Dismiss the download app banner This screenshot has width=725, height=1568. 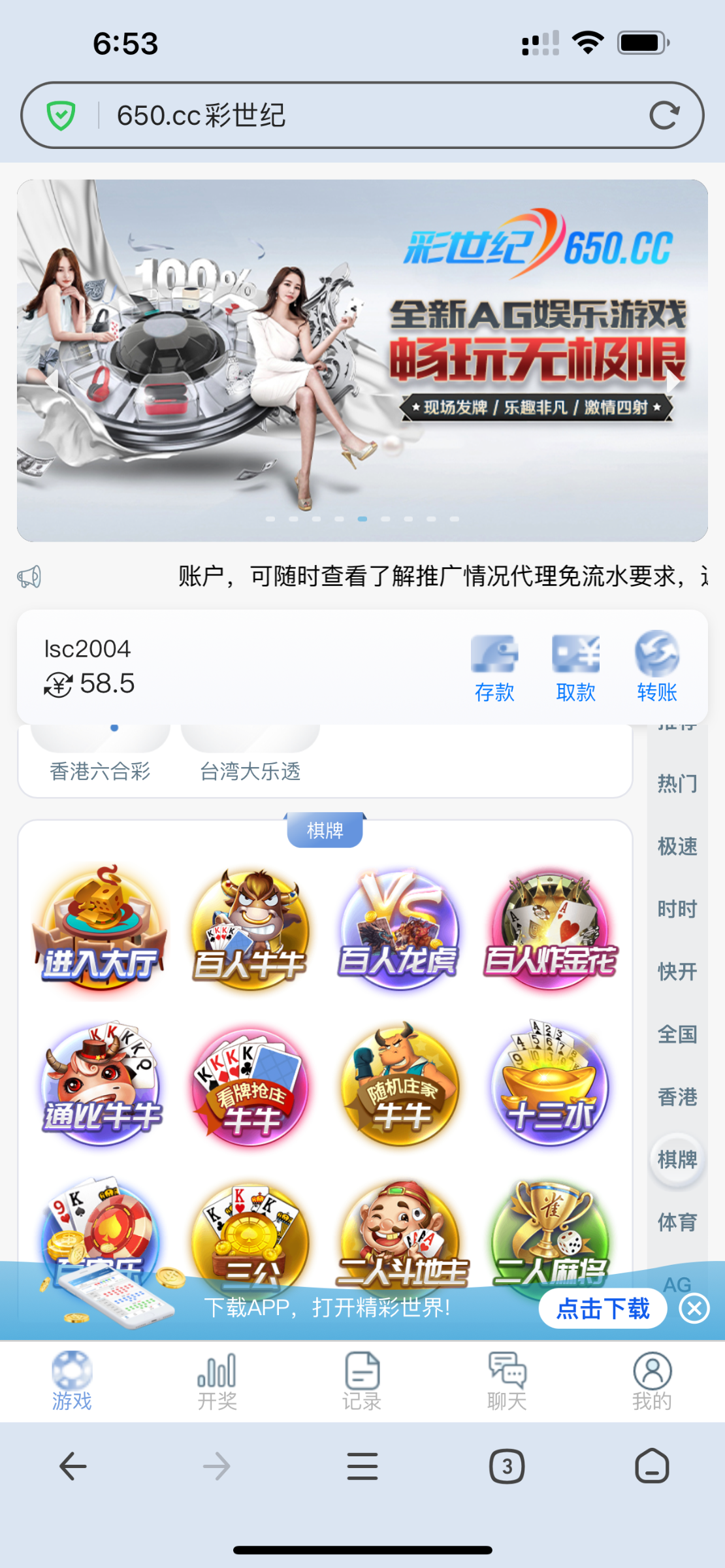coord(694,1309)
